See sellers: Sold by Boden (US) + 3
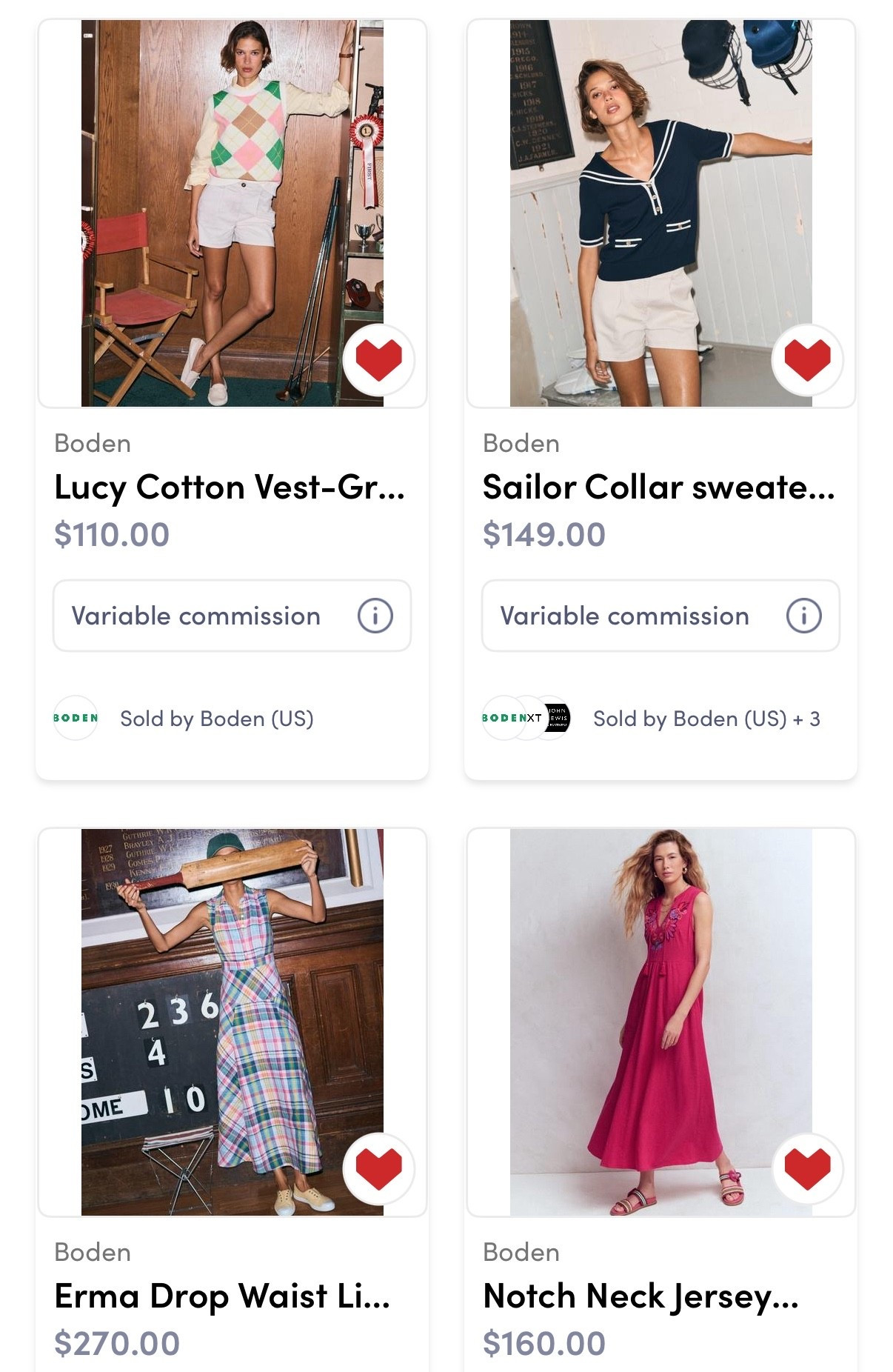 (x=706, y=719)
